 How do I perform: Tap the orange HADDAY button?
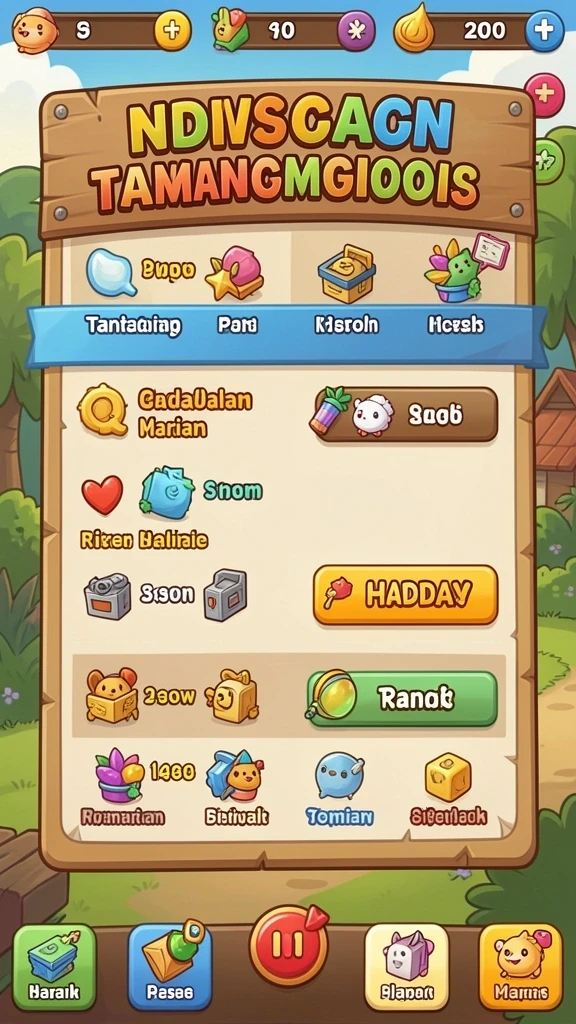click(x=406, y=595)
